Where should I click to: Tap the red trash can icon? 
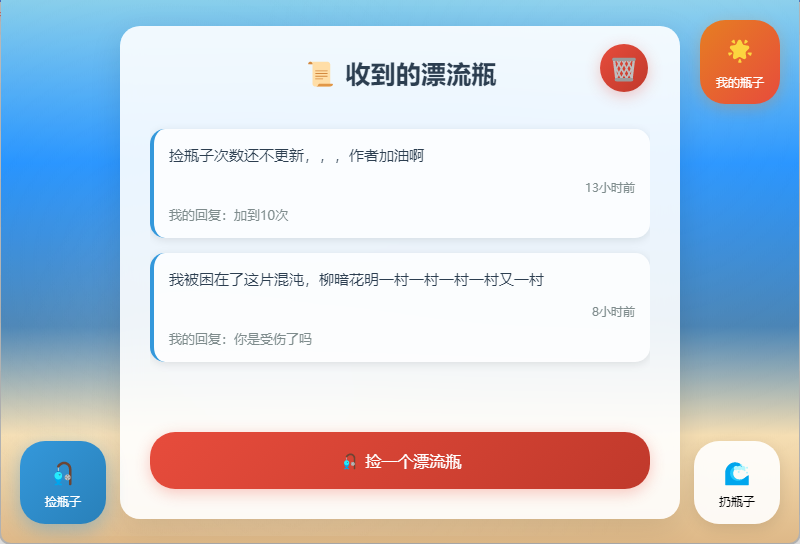pos(624,68)
